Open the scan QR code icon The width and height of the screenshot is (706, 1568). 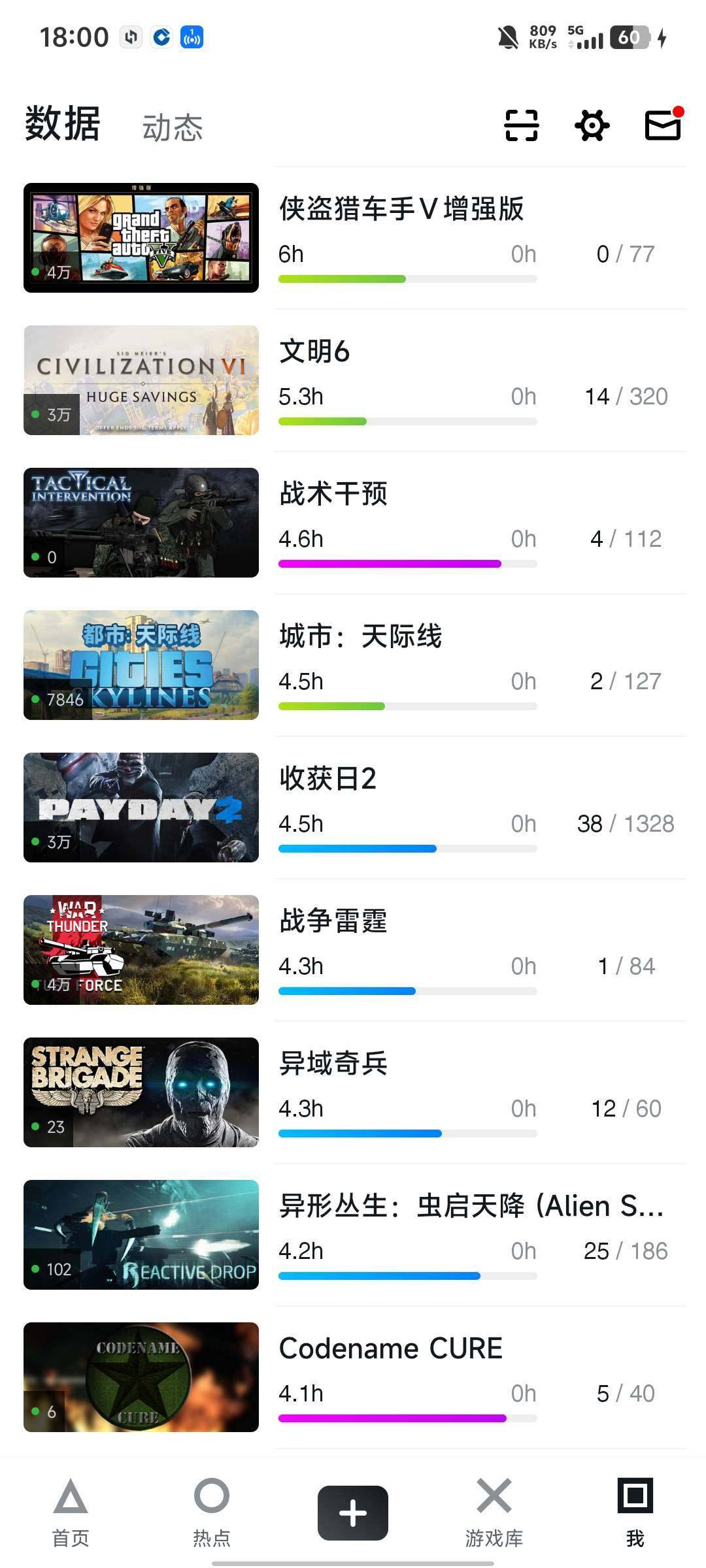[522, 125]
